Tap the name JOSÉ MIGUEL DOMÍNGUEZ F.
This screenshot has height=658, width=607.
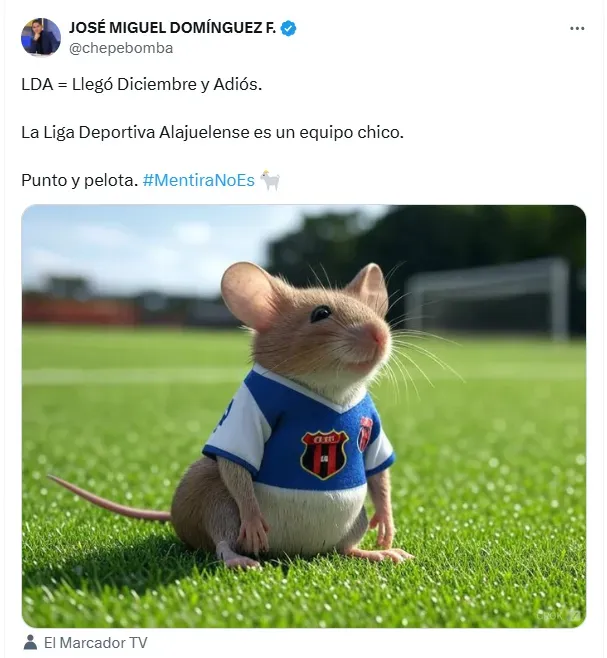click(x=172, y=28)
